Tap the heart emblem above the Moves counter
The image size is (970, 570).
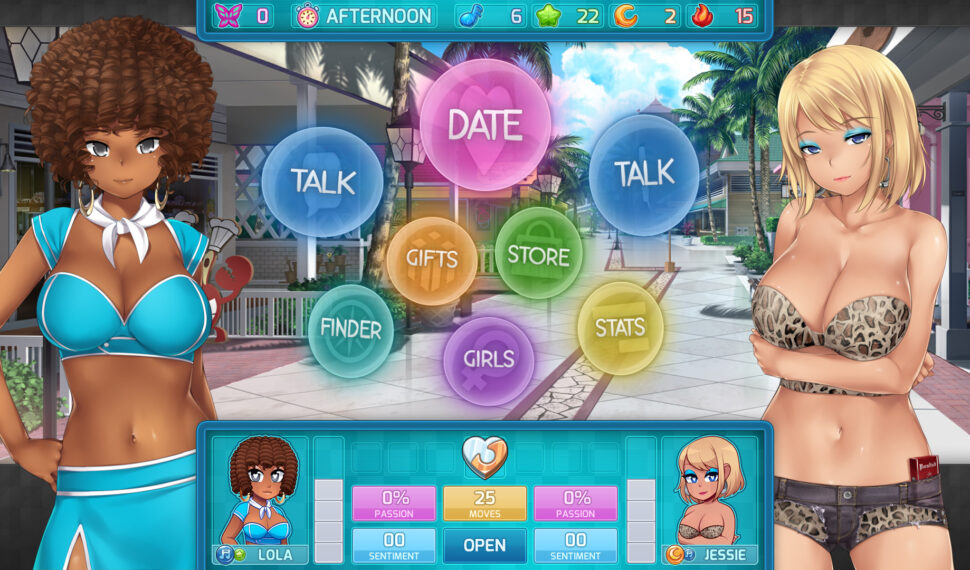point(484,457)
